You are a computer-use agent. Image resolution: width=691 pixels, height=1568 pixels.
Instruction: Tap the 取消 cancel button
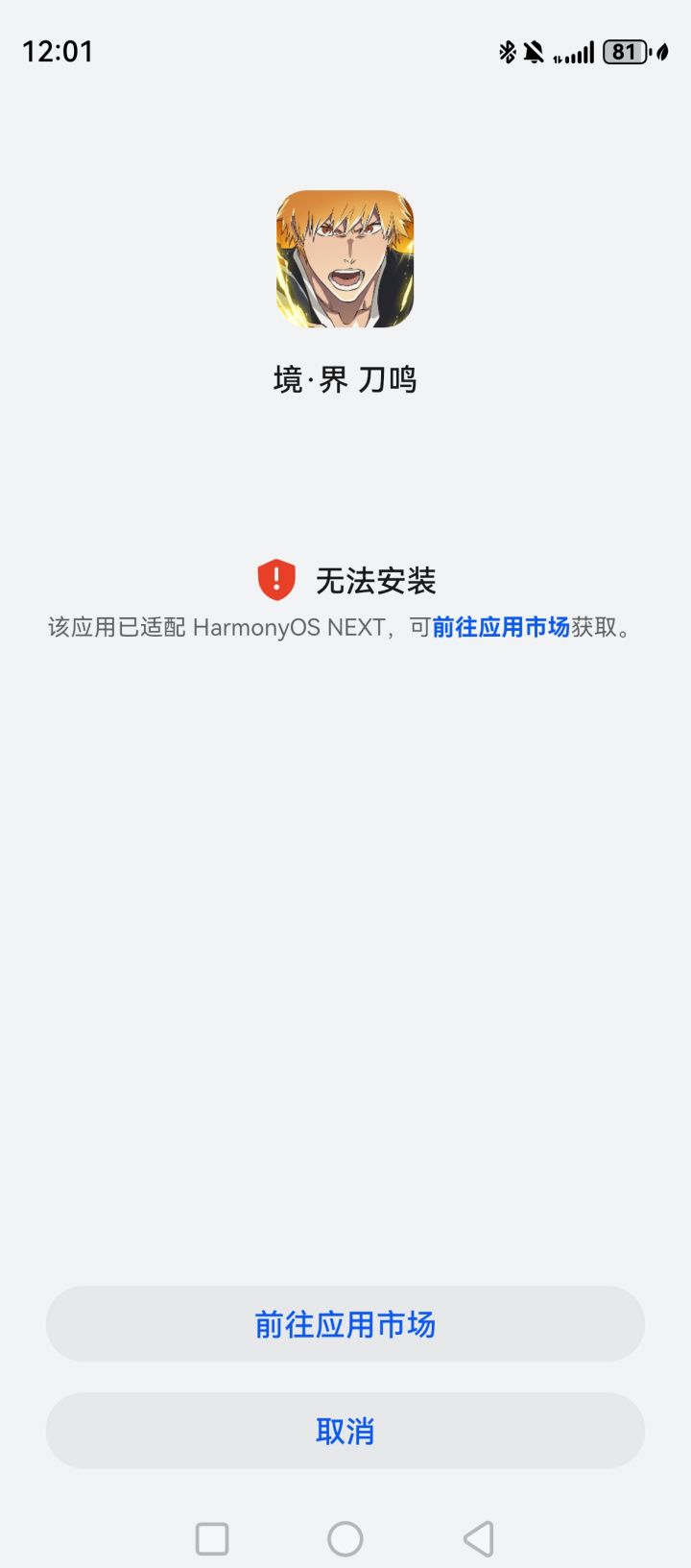(345, 1431)
